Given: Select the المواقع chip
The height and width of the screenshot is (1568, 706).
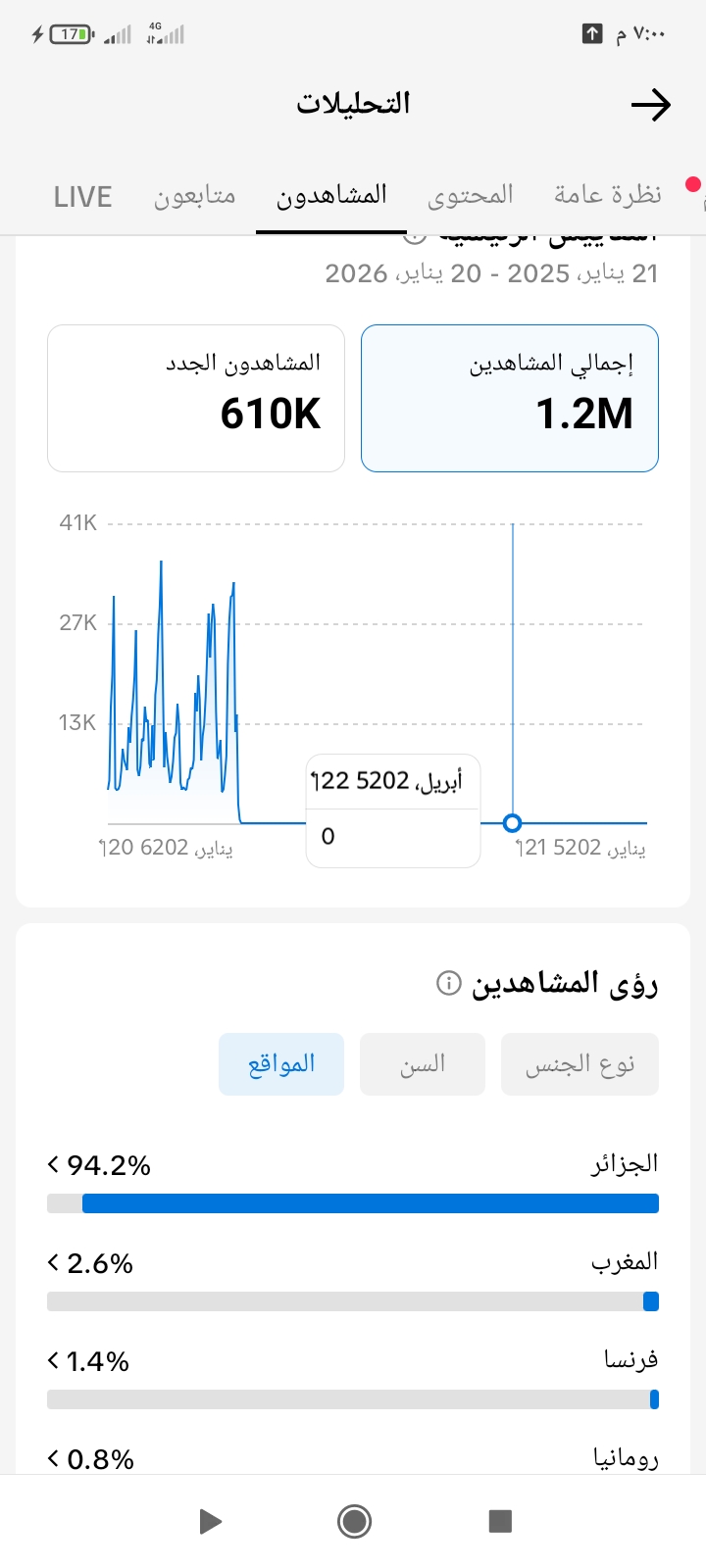Looking at the screenshot, I should (x=281, y=1064).
